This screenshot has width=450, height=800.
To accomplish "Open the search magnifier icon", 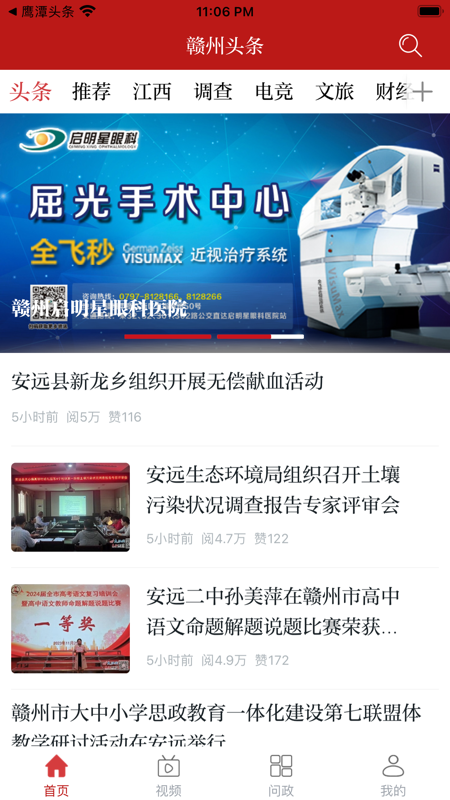I will tap(410, 45).
